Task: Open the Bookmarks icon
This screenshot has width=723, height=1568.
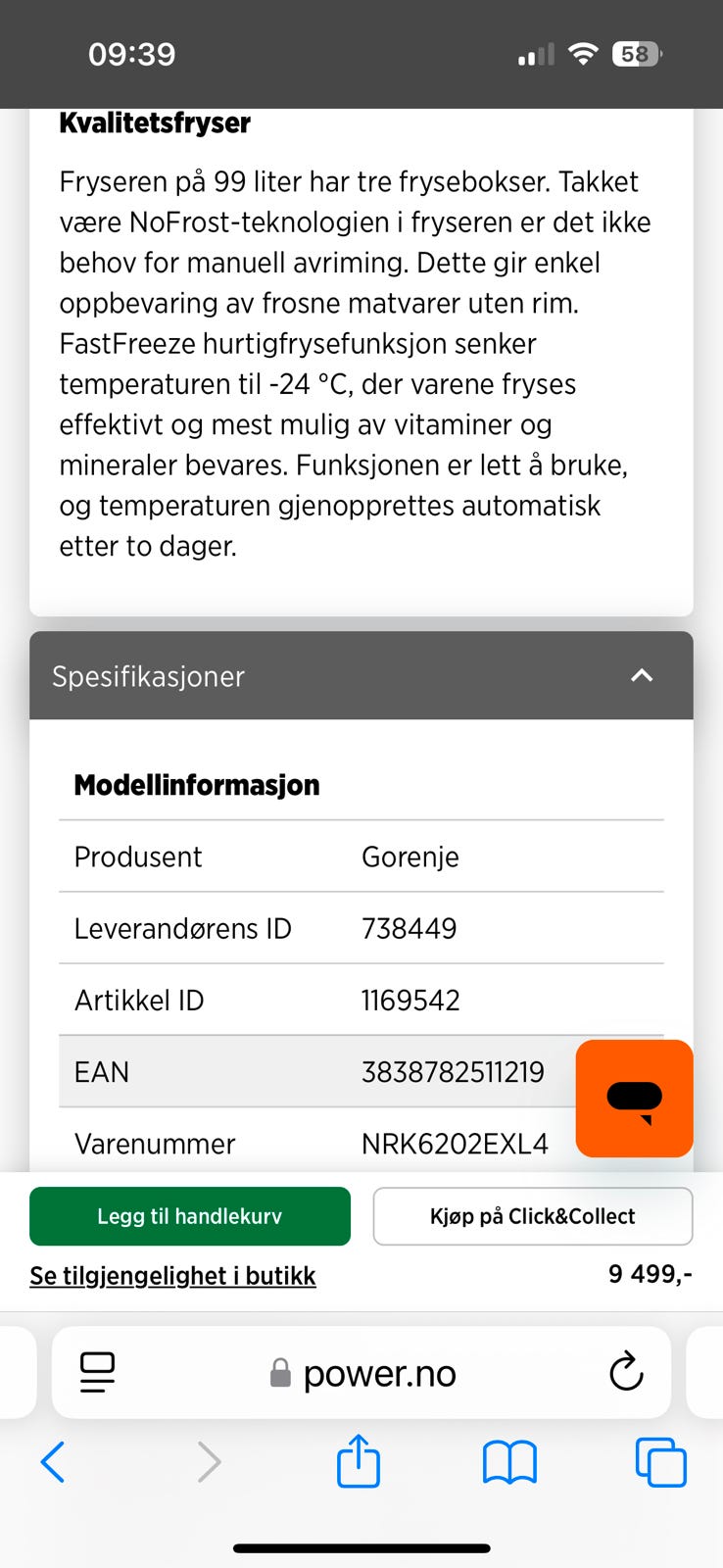Action: click(509, 1461)
